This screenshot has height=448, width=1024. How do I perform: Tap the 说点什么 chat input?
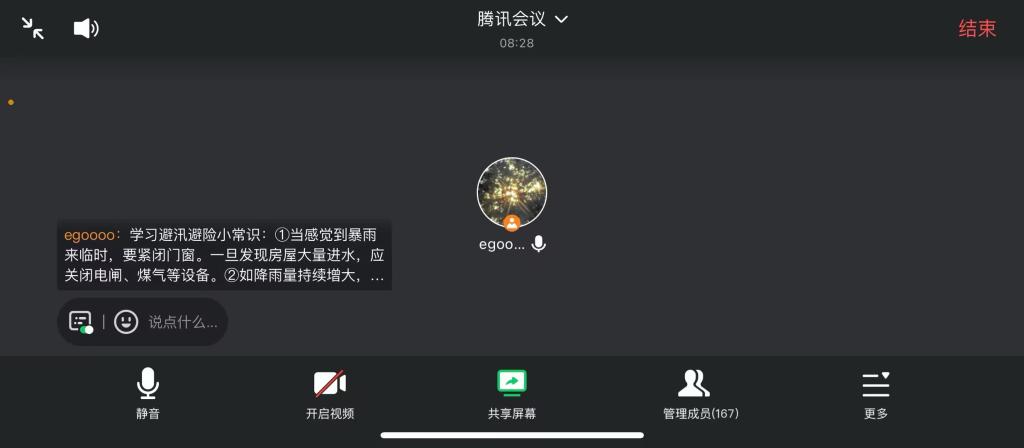tap(183, 322)
